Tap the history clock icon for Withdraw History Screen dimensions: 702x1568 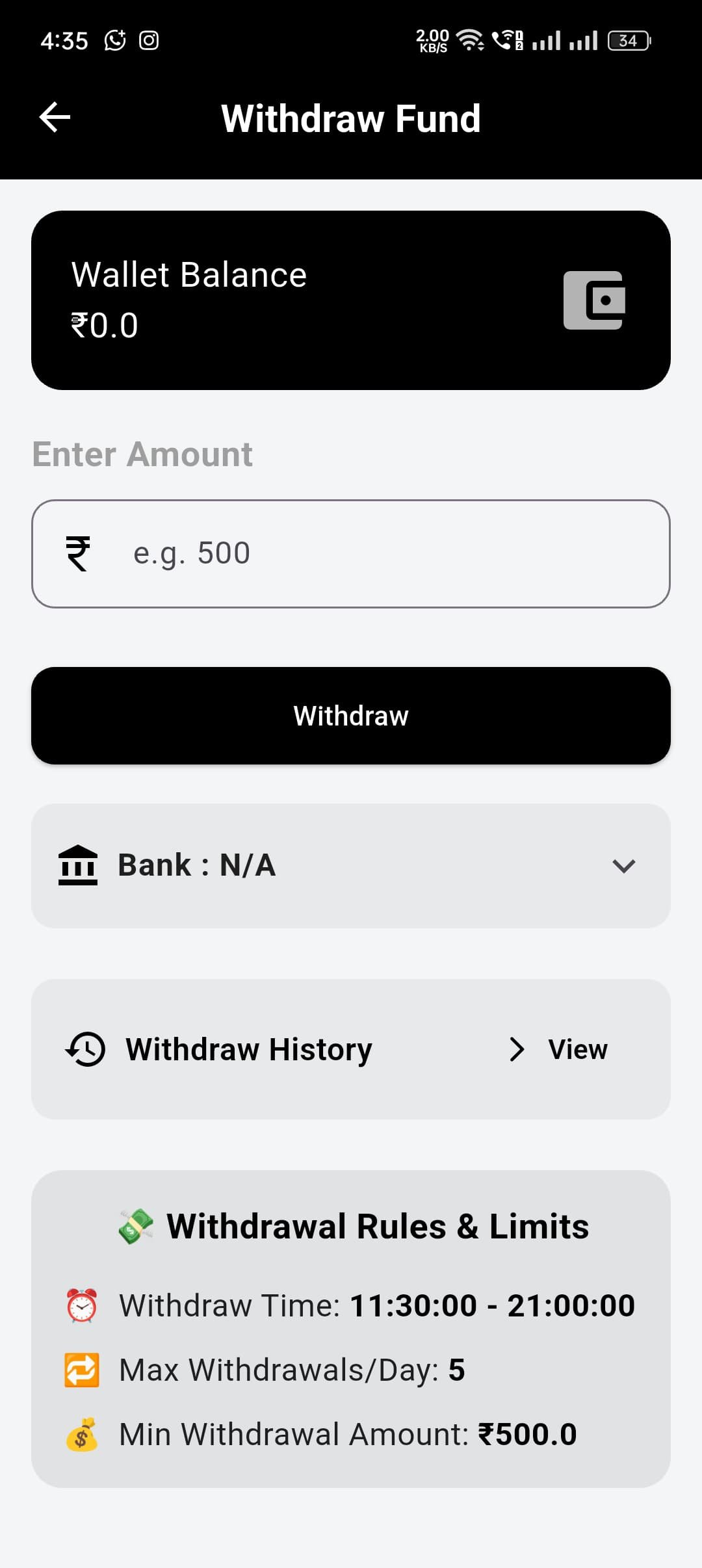pos(84,1048)
